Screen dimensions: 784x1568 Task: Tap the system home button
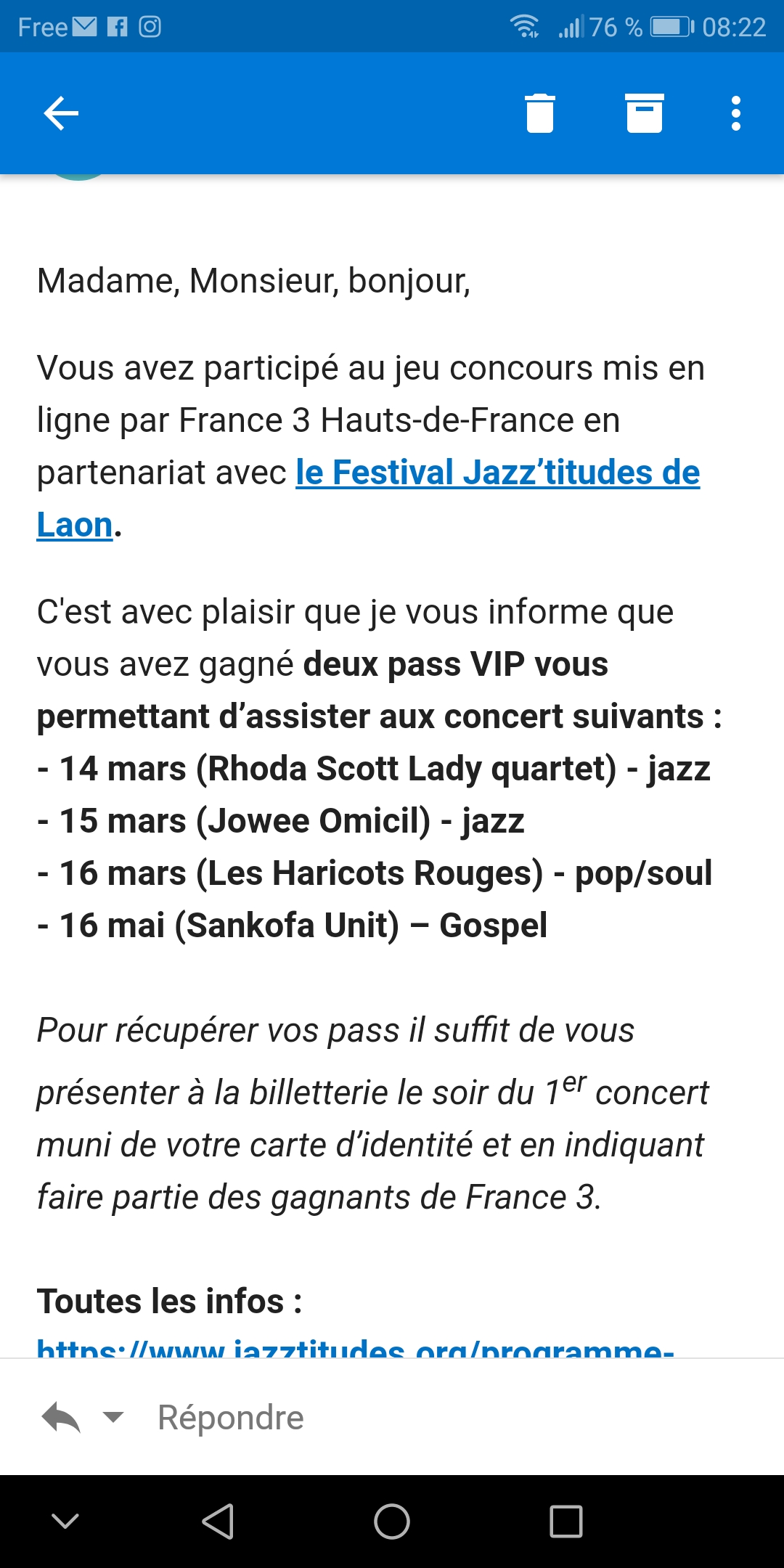coord(392,1522)
